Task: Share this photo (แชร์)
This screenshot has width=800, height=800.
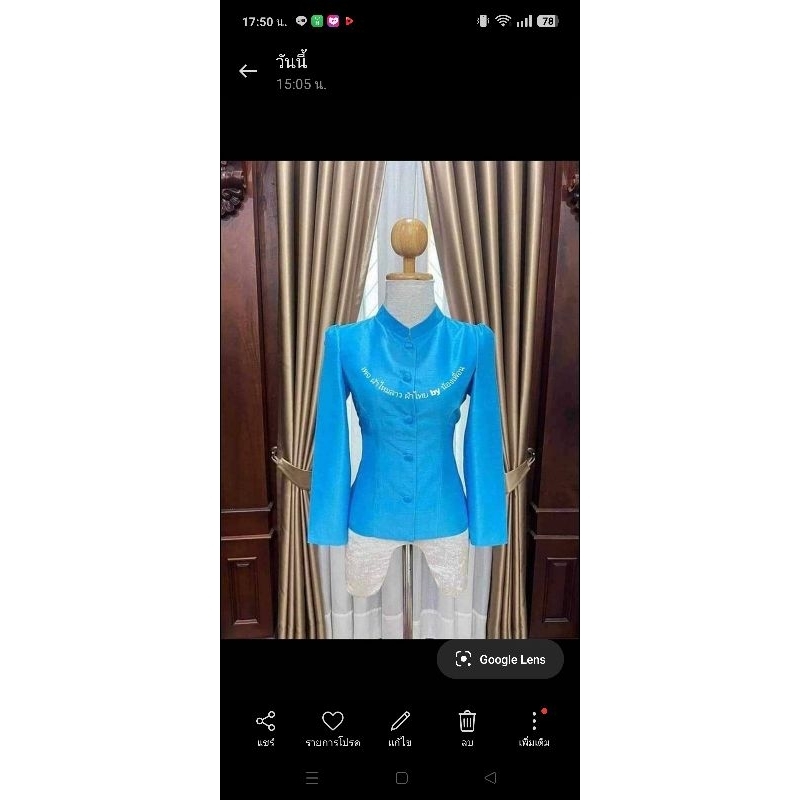Action: pyautogui.click(x=265, y=729)
